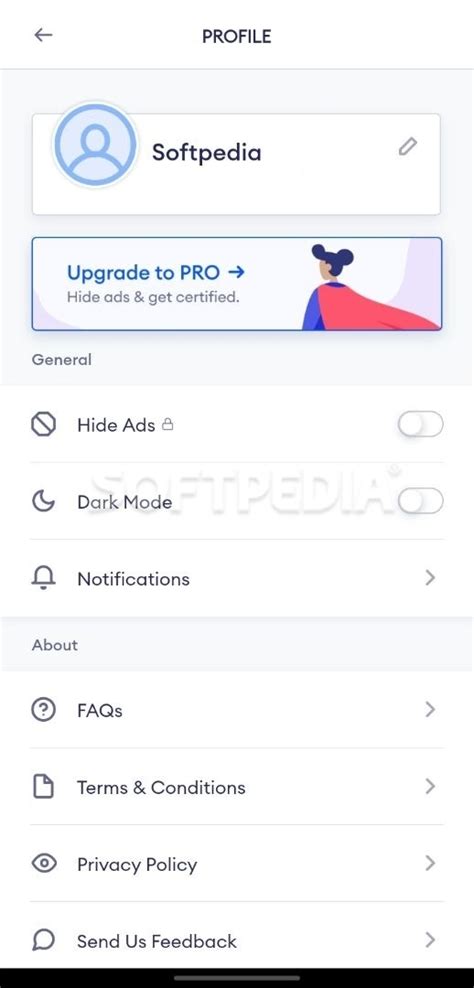The image size is (474, 988).
Task: Toggle the Hide Ads switch
Action: pyautogui.click(x=420, y=425)
